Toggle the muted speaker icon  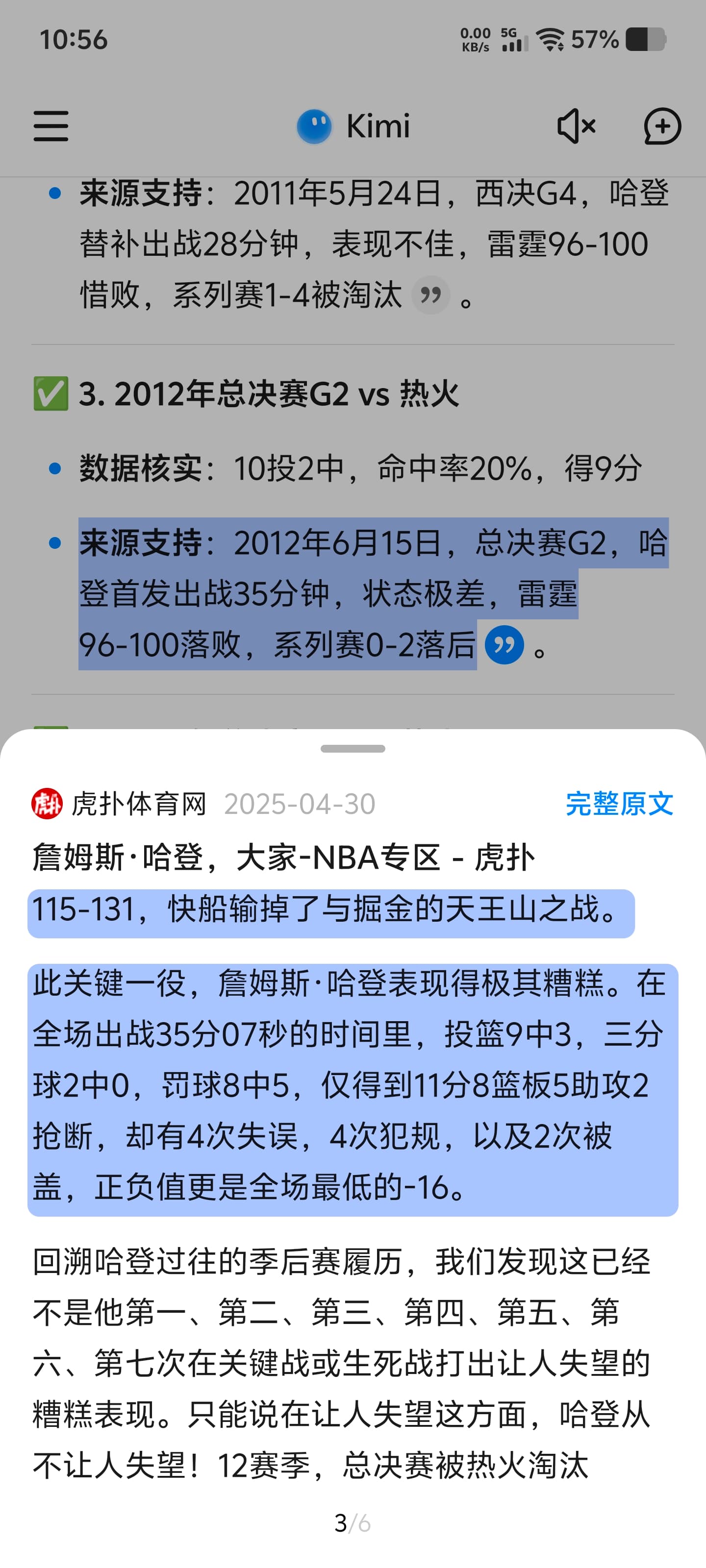[576, 126]
